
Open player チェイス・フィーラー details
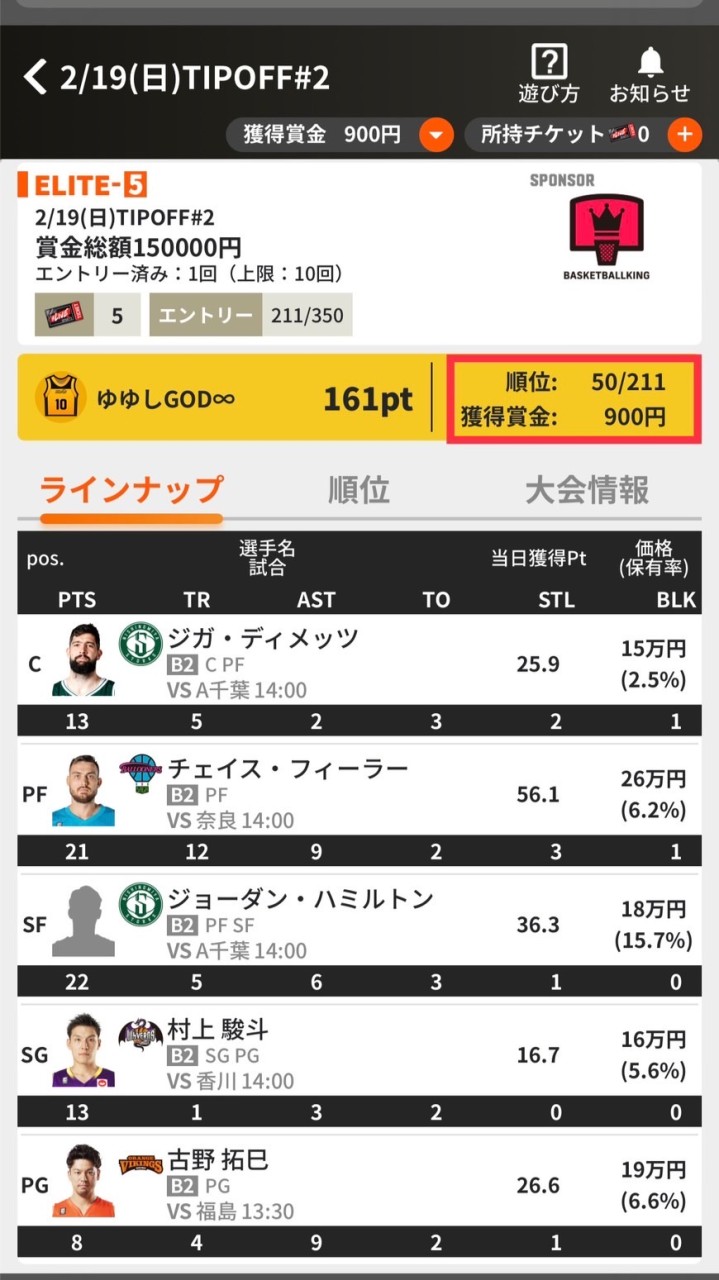(288, 769)
